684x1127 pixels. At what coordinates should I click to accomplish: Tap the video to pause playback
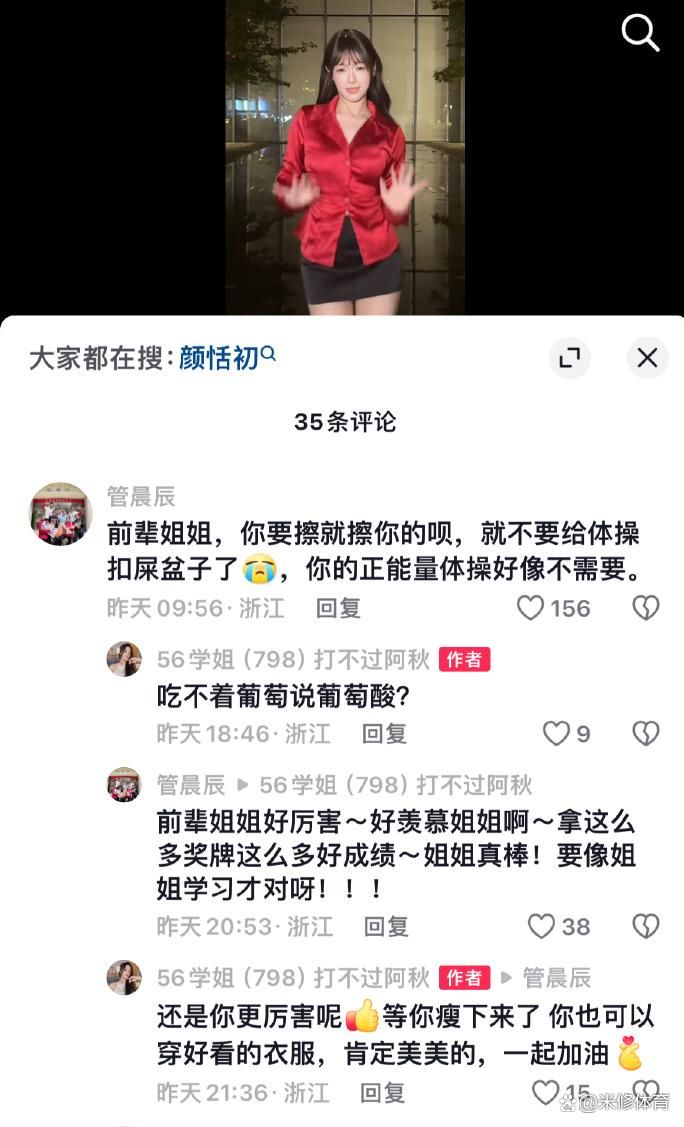344,160
